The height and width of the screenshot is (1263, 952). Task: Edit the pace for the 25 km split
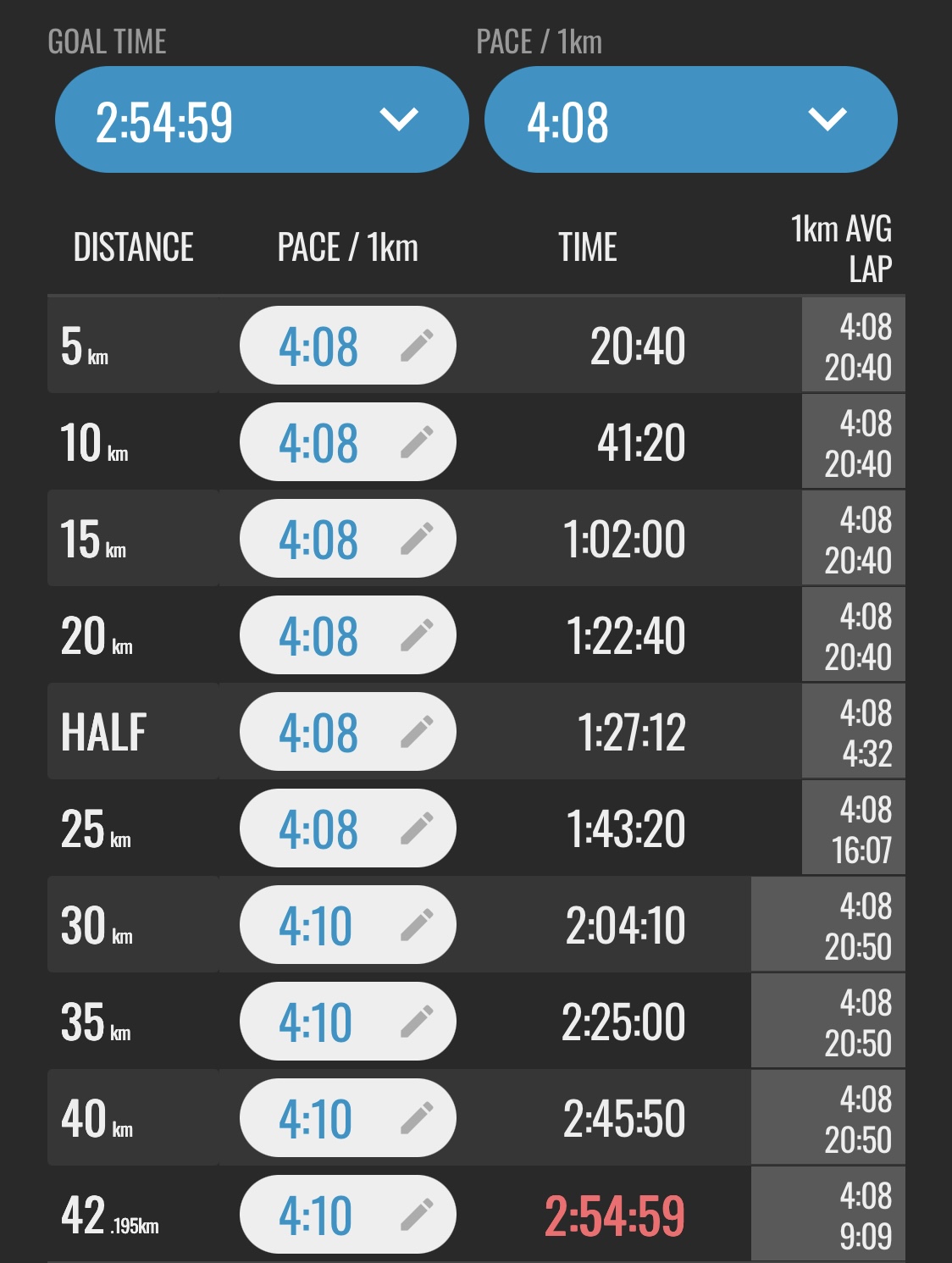pos(347,828)
